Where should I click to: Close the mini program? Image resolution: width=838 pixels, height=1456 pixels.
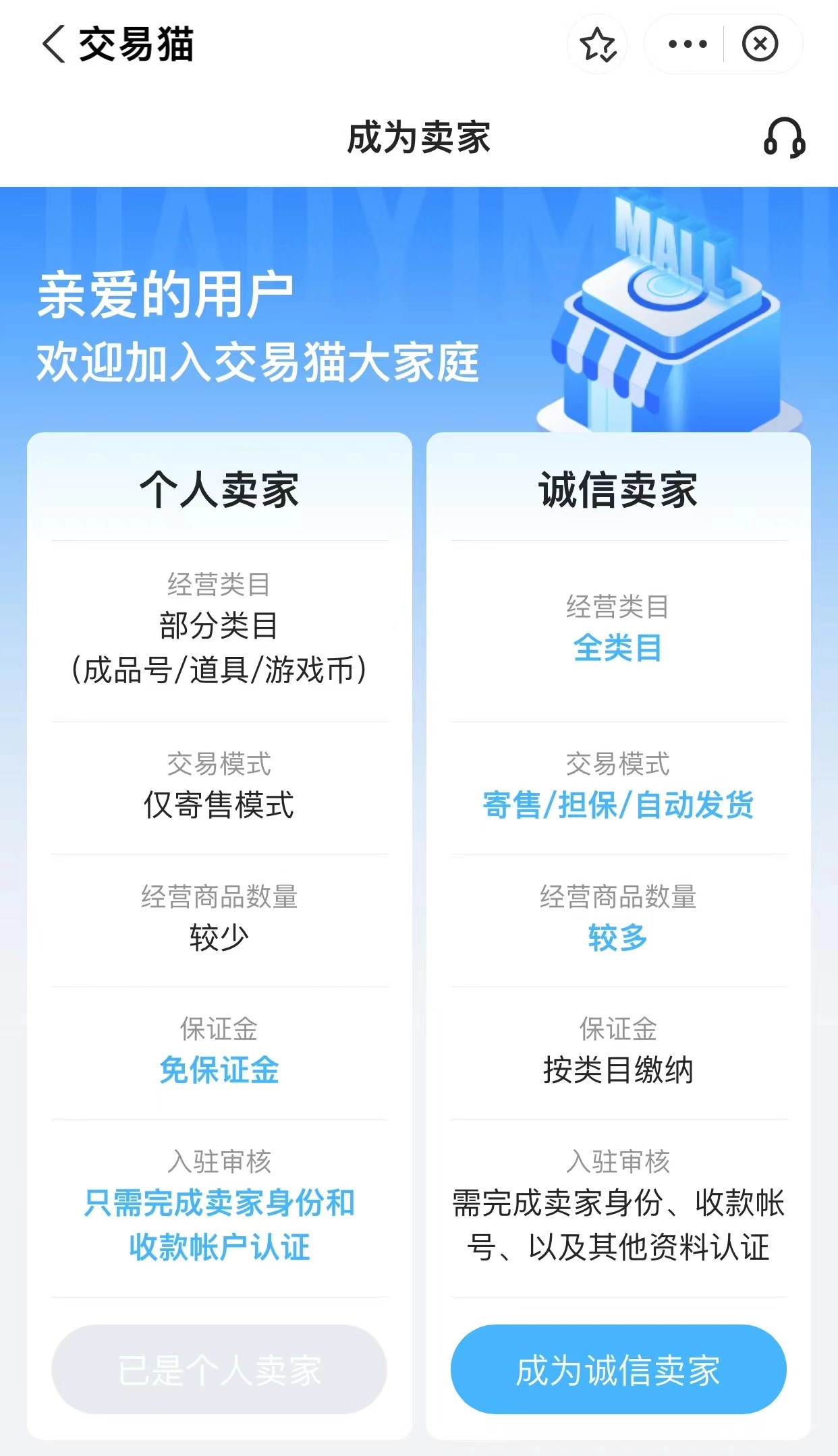tap(760, 45)
